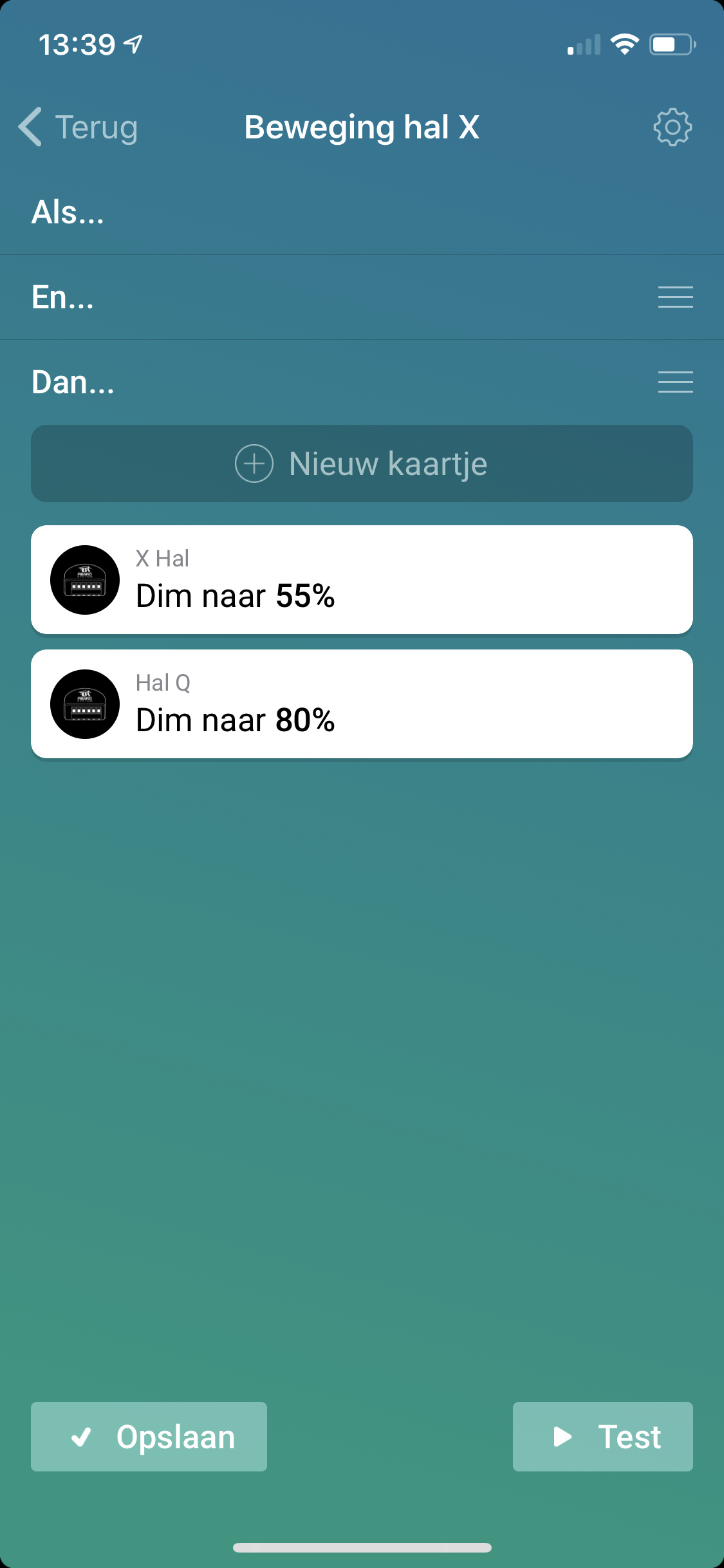Open the Hal Q dim 80% card
The height and width of the screenshot is (1568, 724).
362,704
